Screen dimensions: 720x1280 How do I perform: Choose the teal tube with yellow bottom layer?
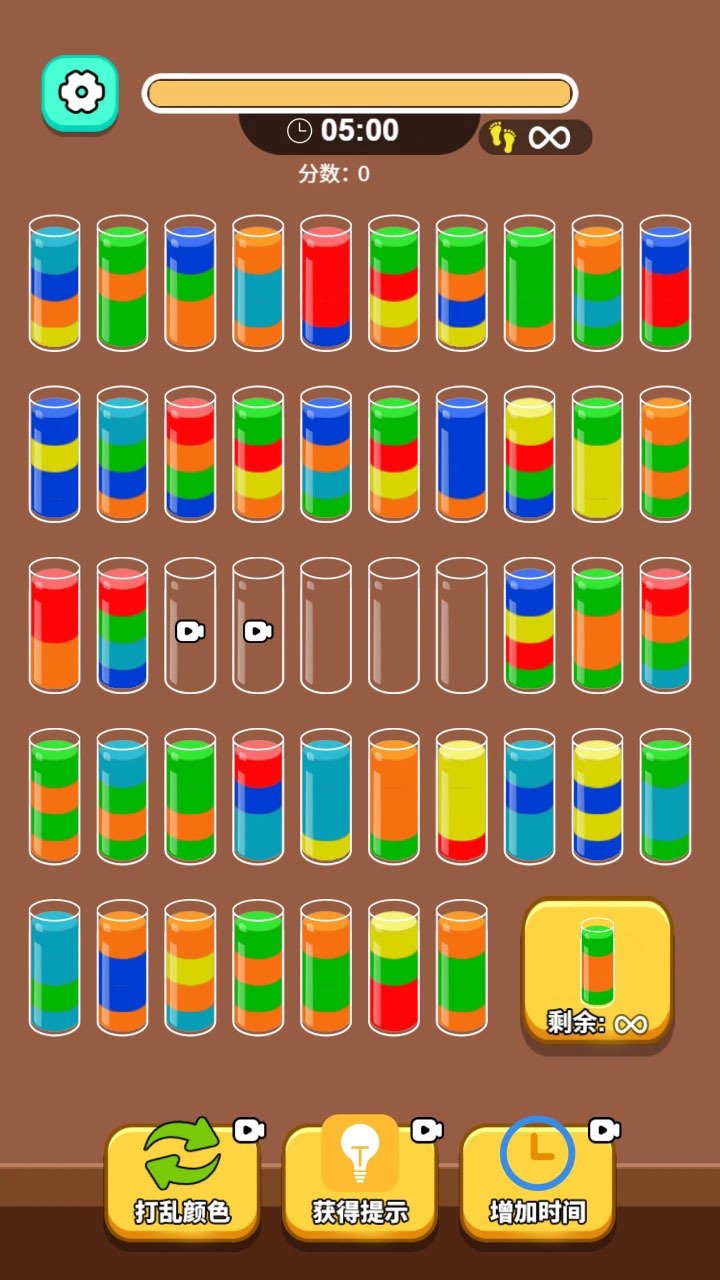coord(326,797)
